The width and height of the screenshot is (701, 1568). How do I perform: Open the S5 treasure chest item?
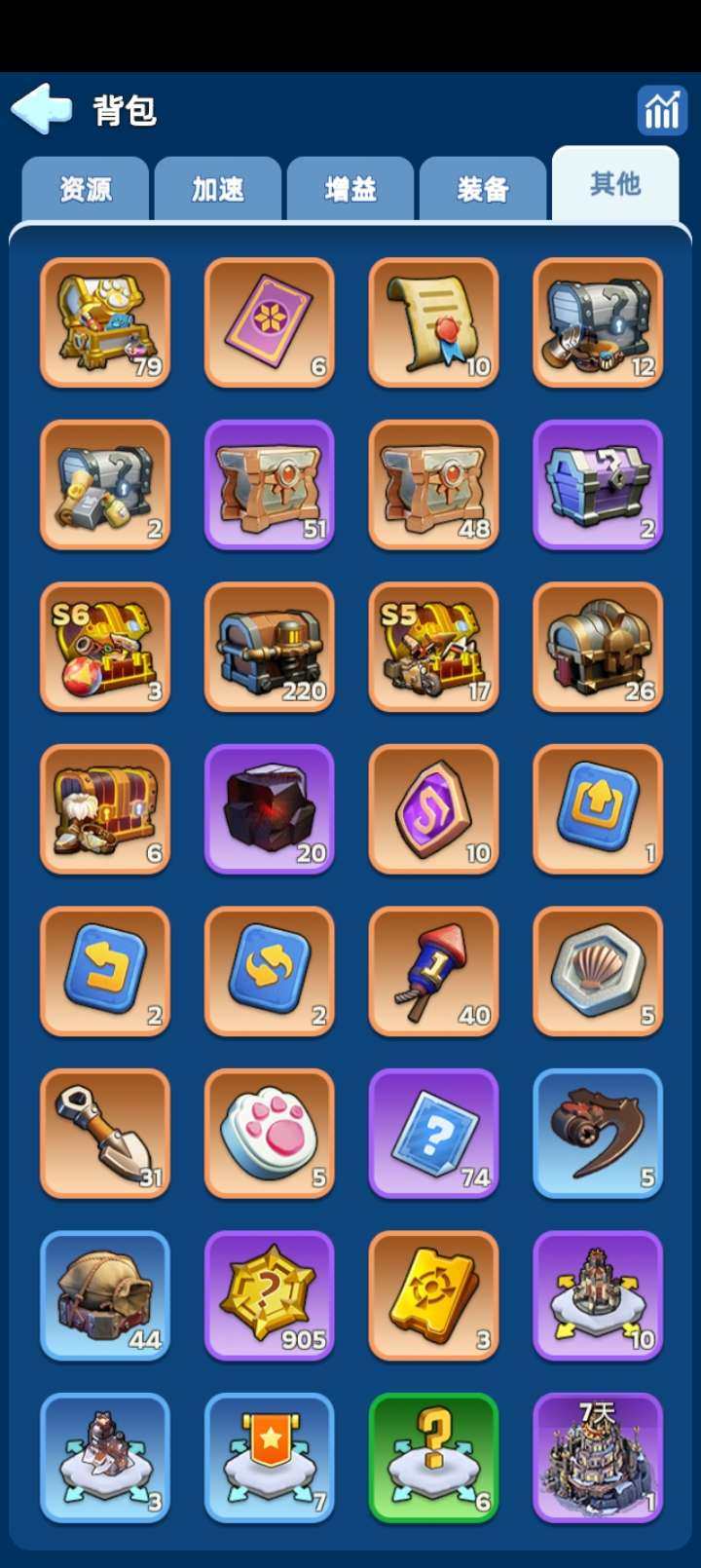(434, 647)
